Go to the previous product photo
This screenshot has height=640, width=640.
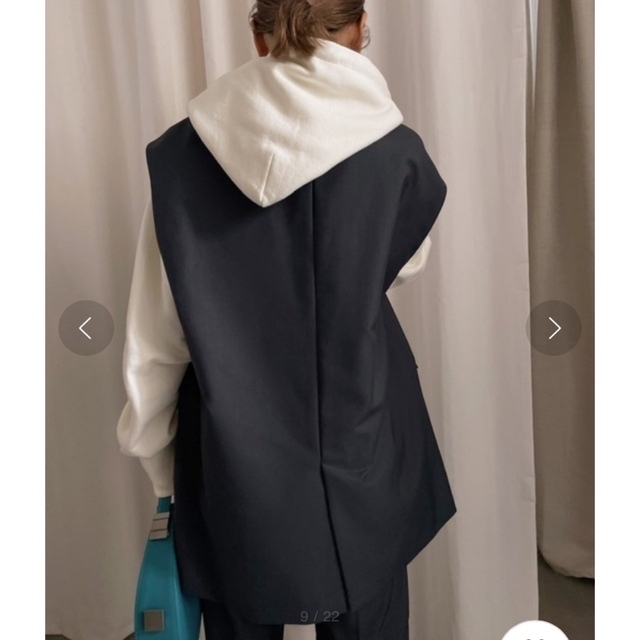pos(86,328)
